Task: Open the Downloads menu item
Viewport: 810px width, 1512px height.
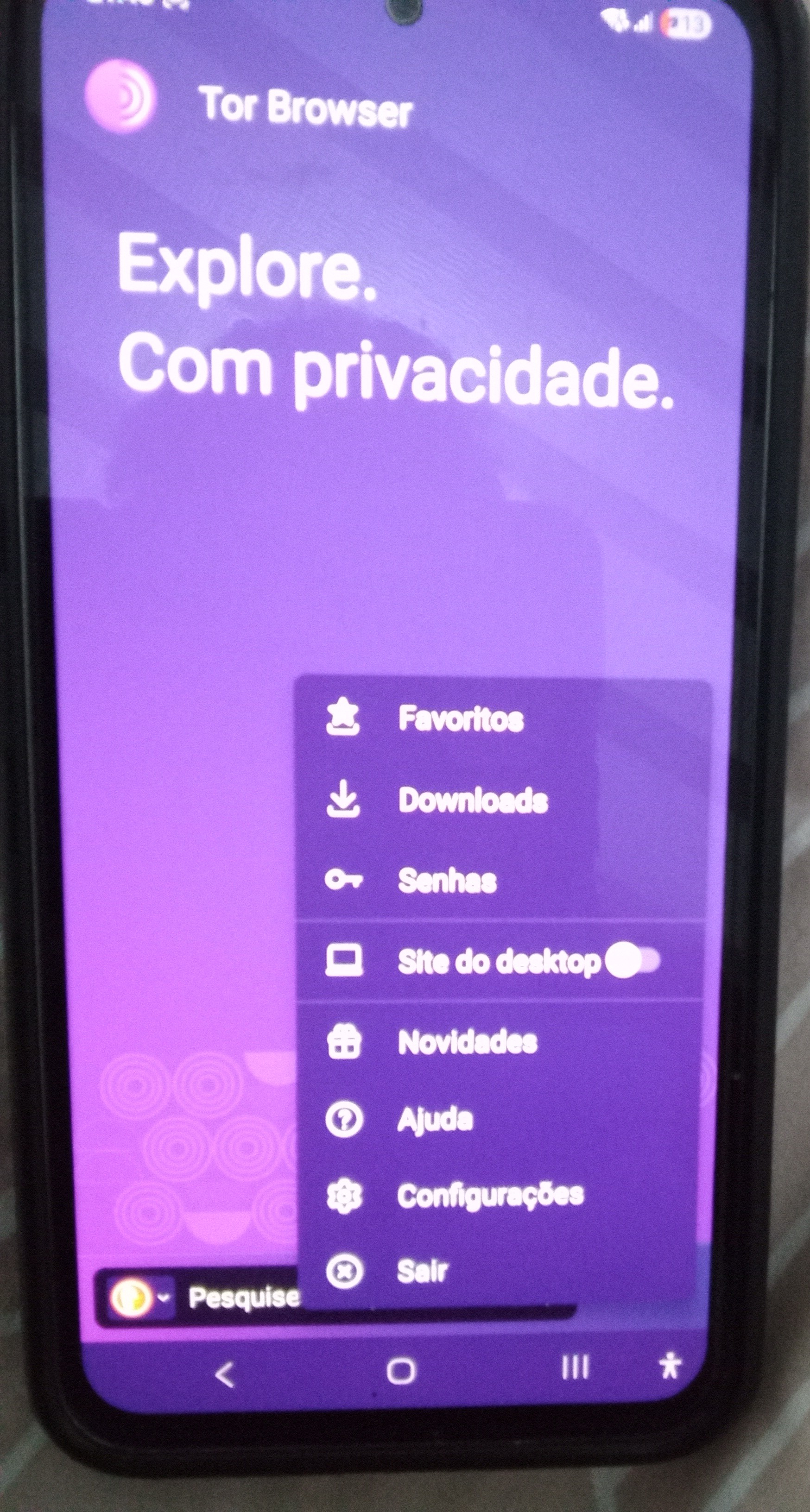Action: [473, 800]
